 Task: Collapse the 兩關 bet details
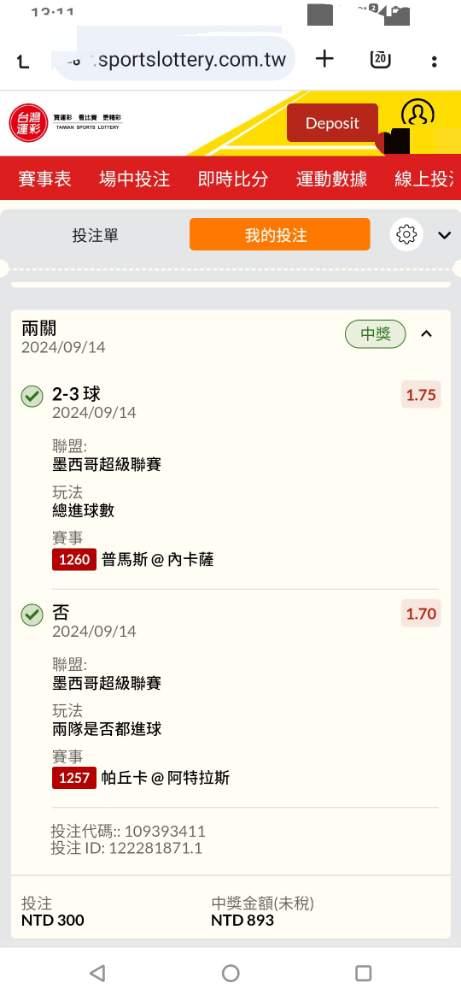point(427,334)
